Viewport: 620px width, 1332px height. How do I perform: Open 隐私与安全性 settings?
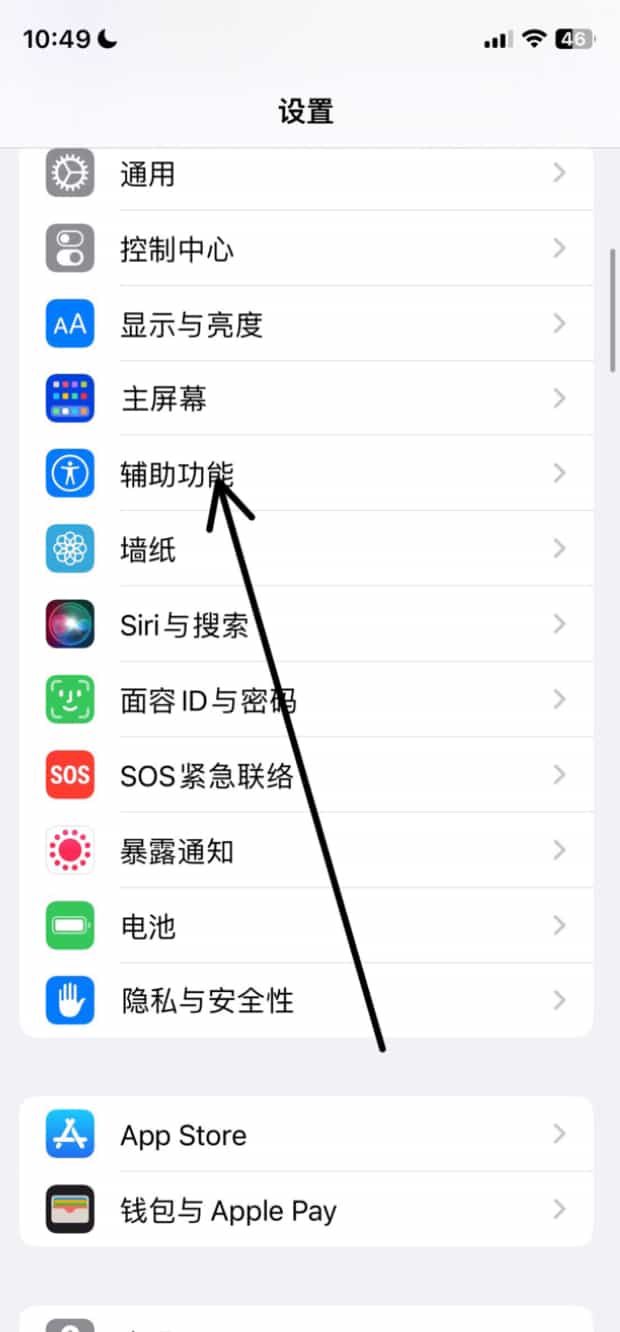pos(305,1000)
